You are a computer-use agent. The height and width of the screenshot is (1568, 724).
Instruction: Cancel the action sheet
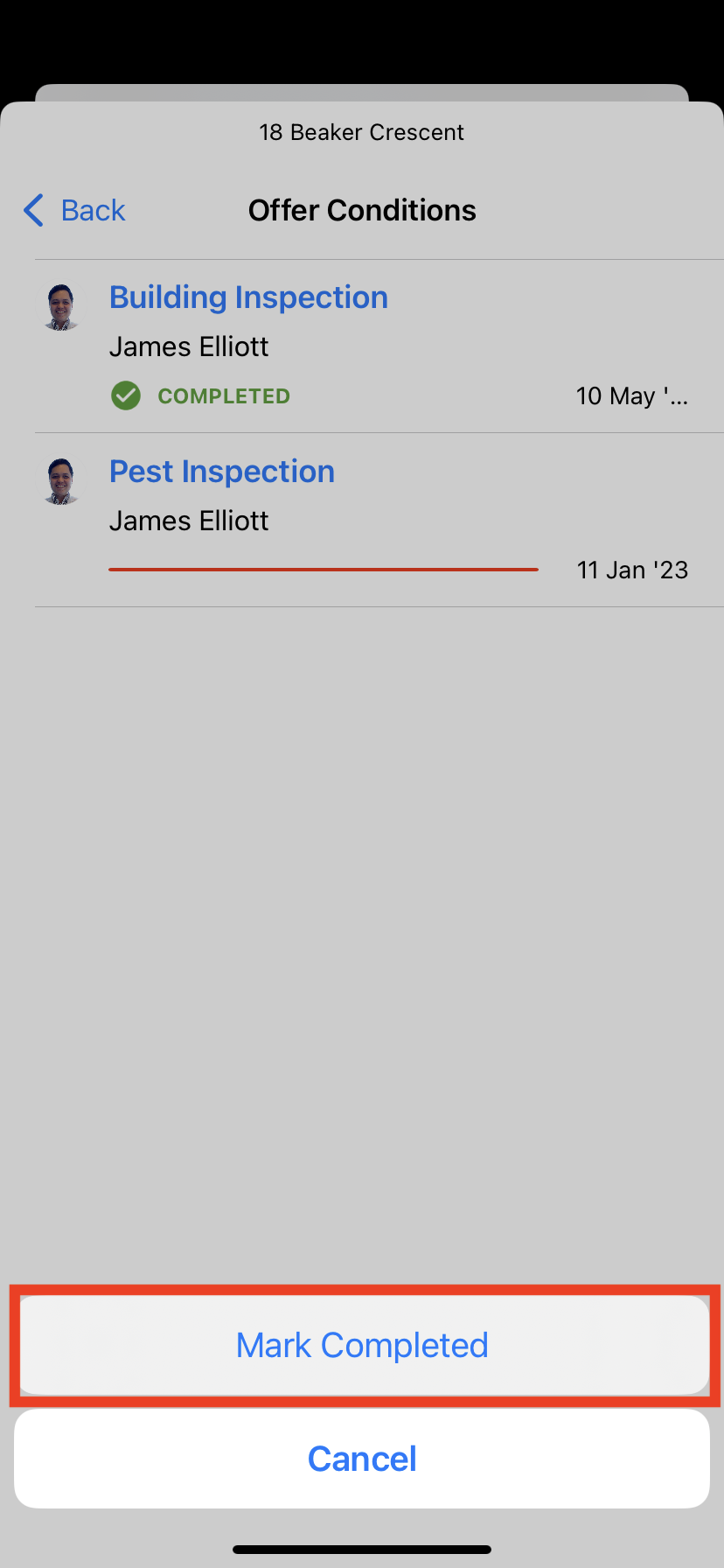[x=362, y=1459]
